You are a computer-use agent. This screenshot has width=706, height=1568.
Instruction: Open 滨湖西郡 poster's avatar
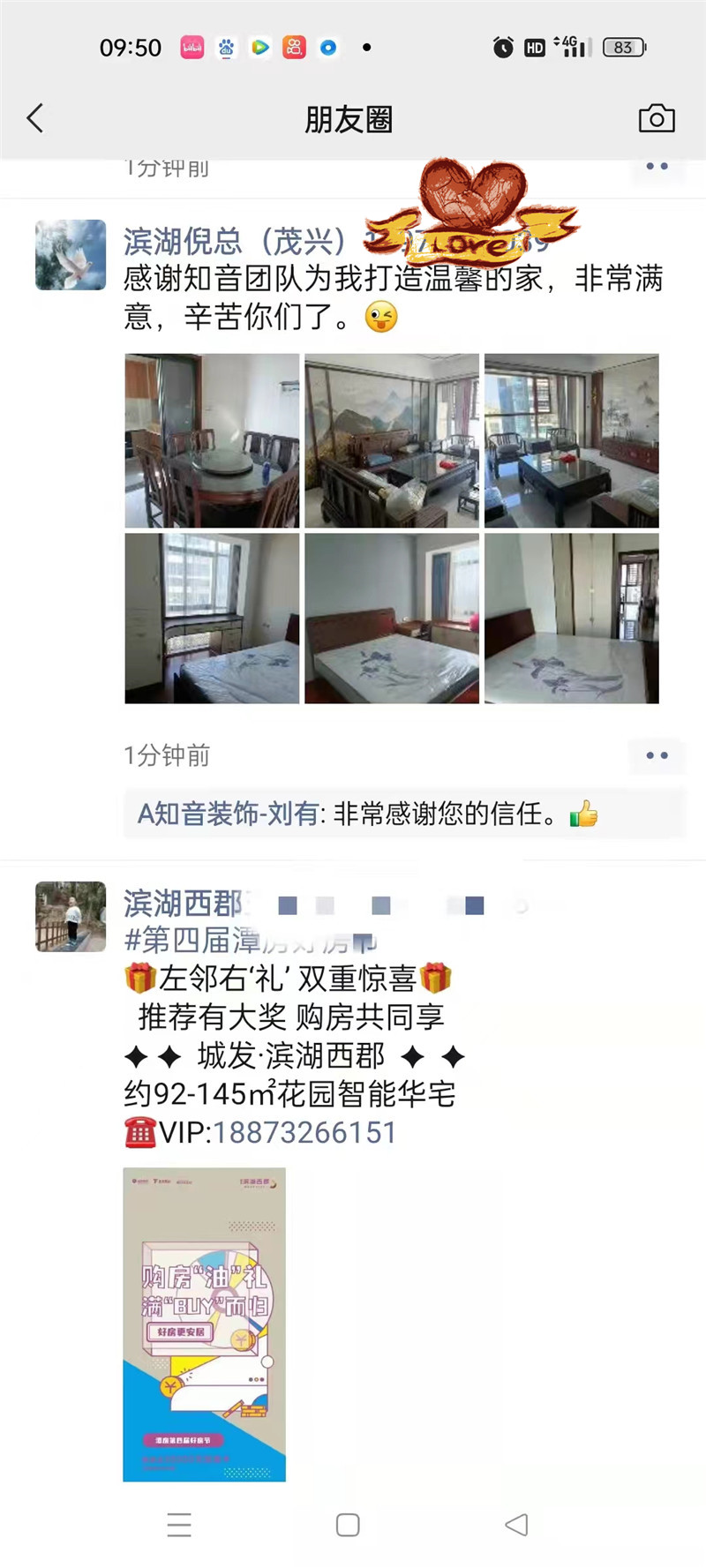click(x=71, y=917)
